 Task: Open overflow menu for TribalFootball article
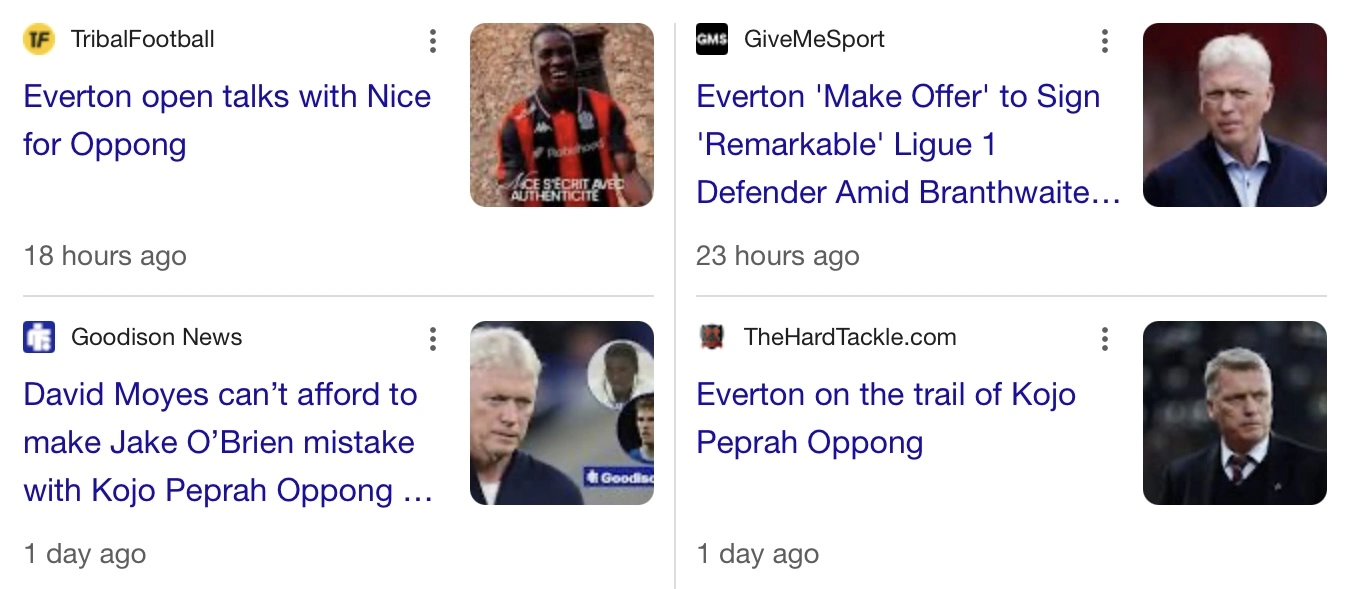433,41
